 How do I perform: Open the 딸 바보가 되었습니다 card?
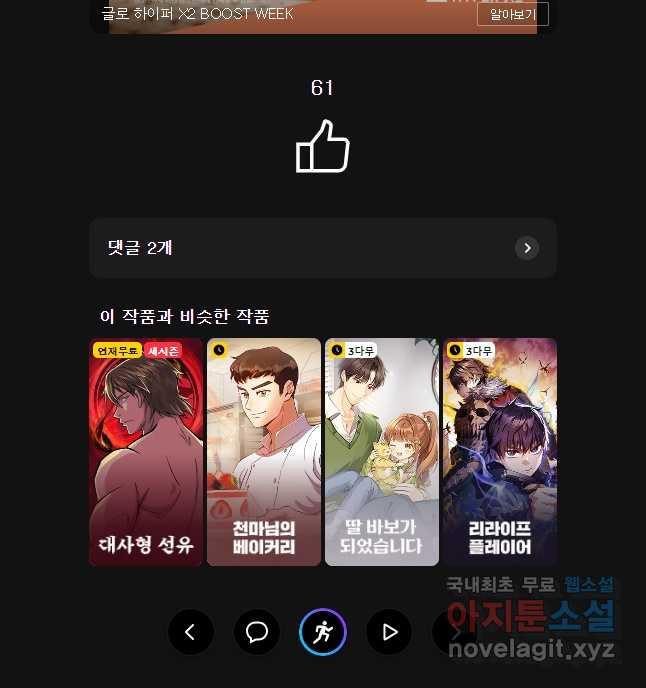click(x=382, y=452)
